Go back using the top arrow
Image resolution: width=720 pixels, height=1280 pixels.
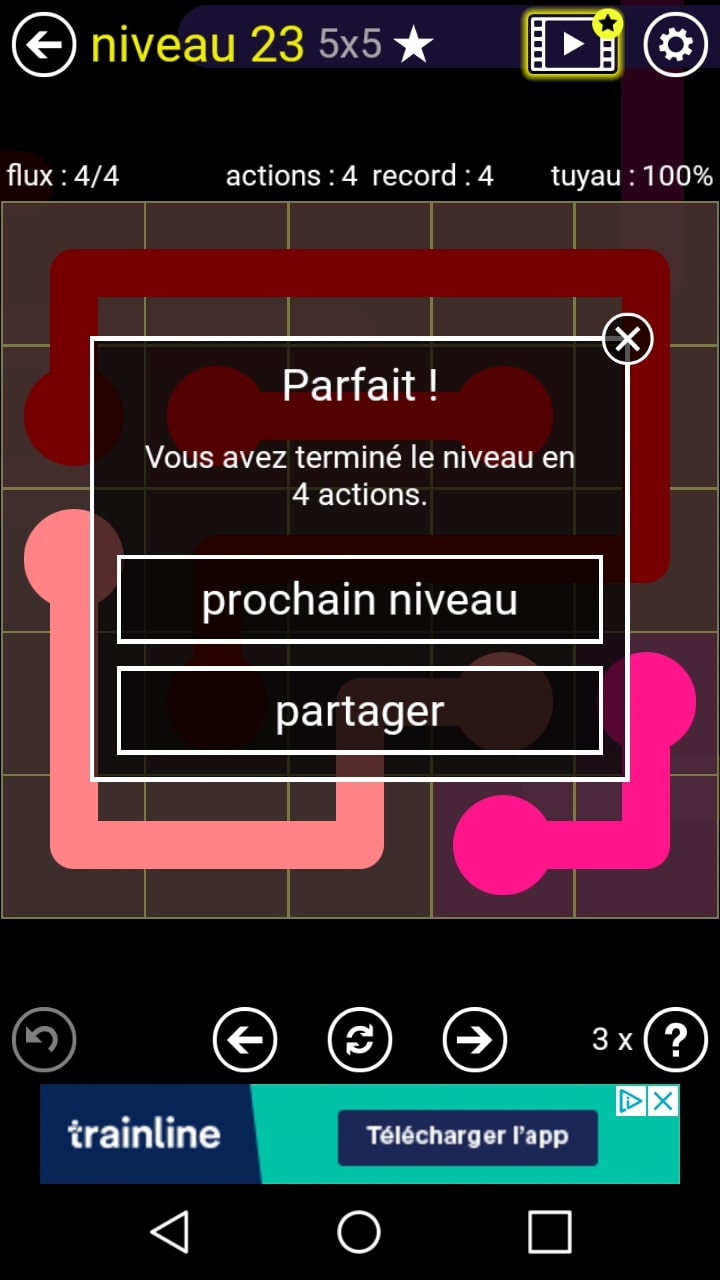click(x=44, y=44)
